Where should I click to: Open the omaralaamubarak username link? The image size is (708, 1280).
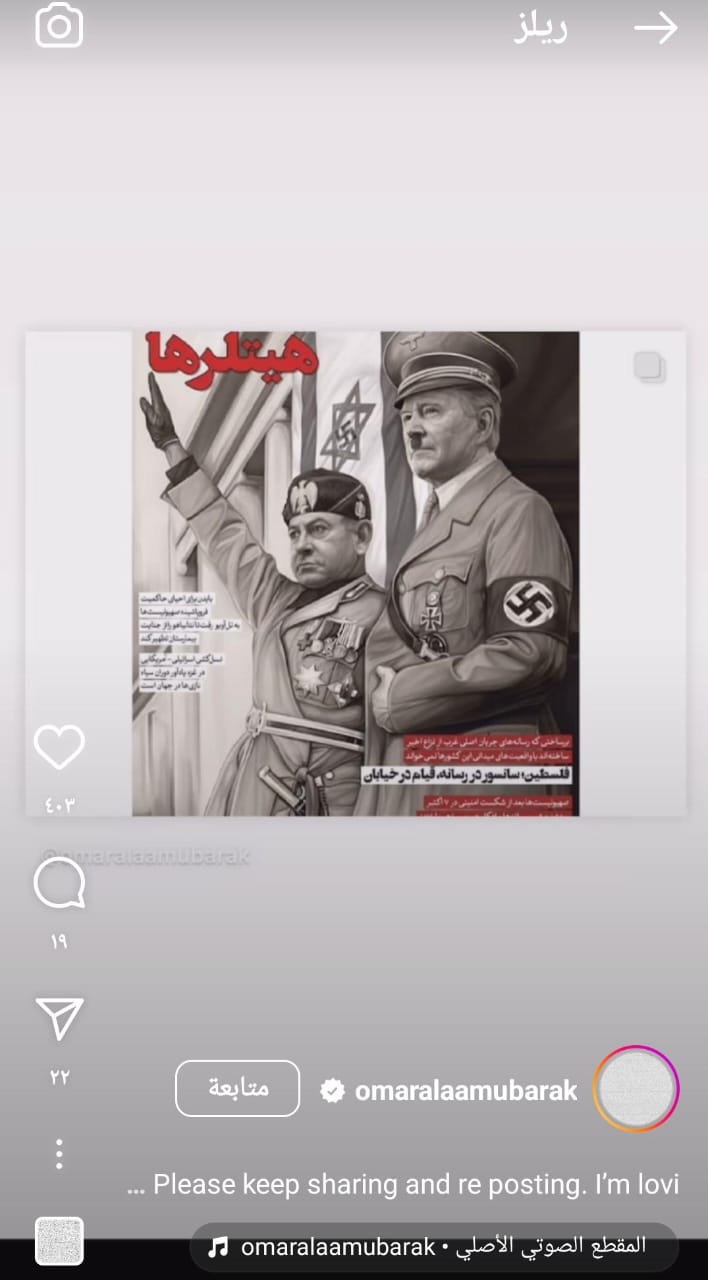pyautogui.click(x=466, y=1091)
